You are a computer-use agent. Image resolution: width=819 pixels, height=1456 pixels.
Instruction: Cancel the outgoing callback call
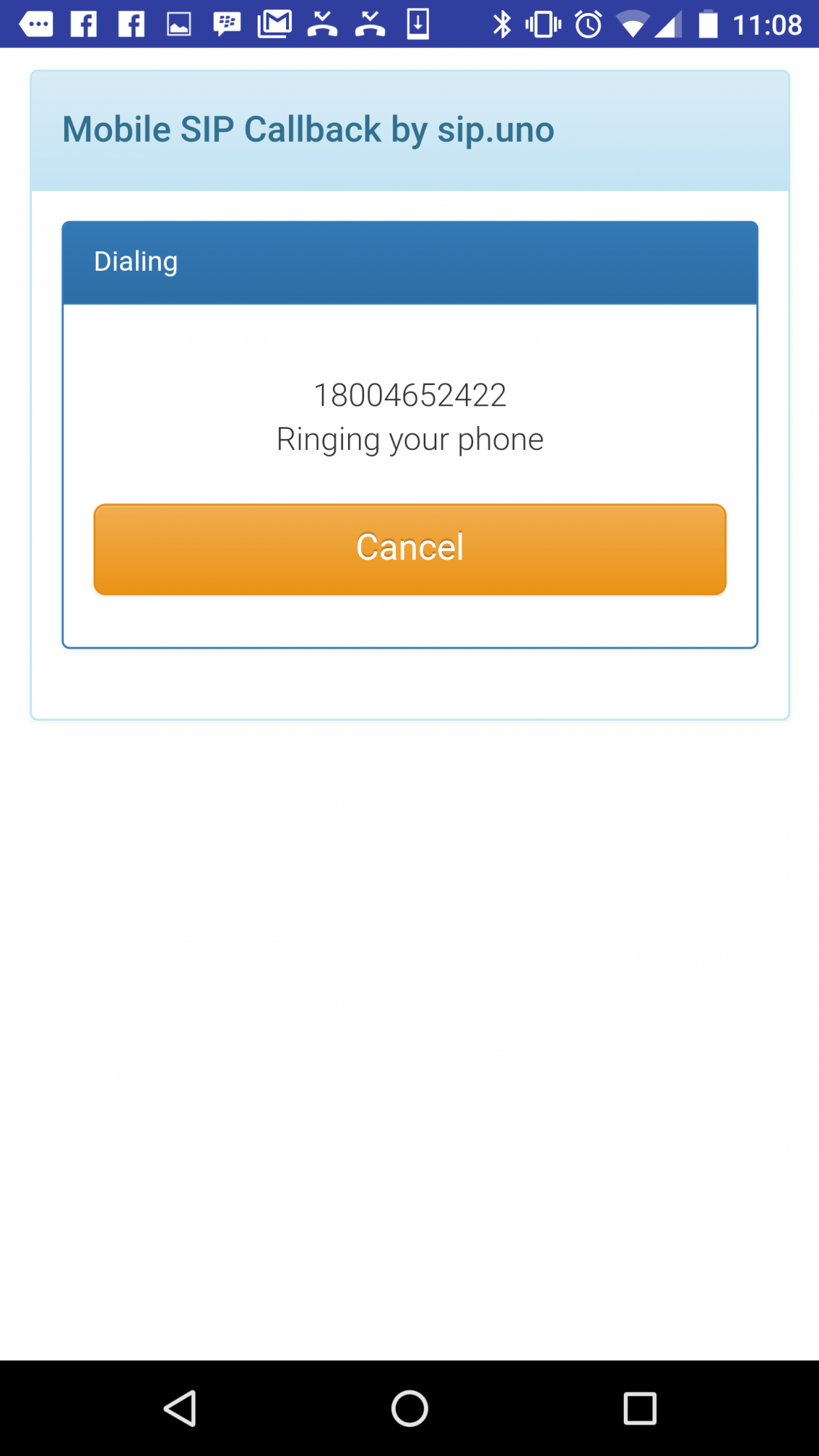pos(410,549)
